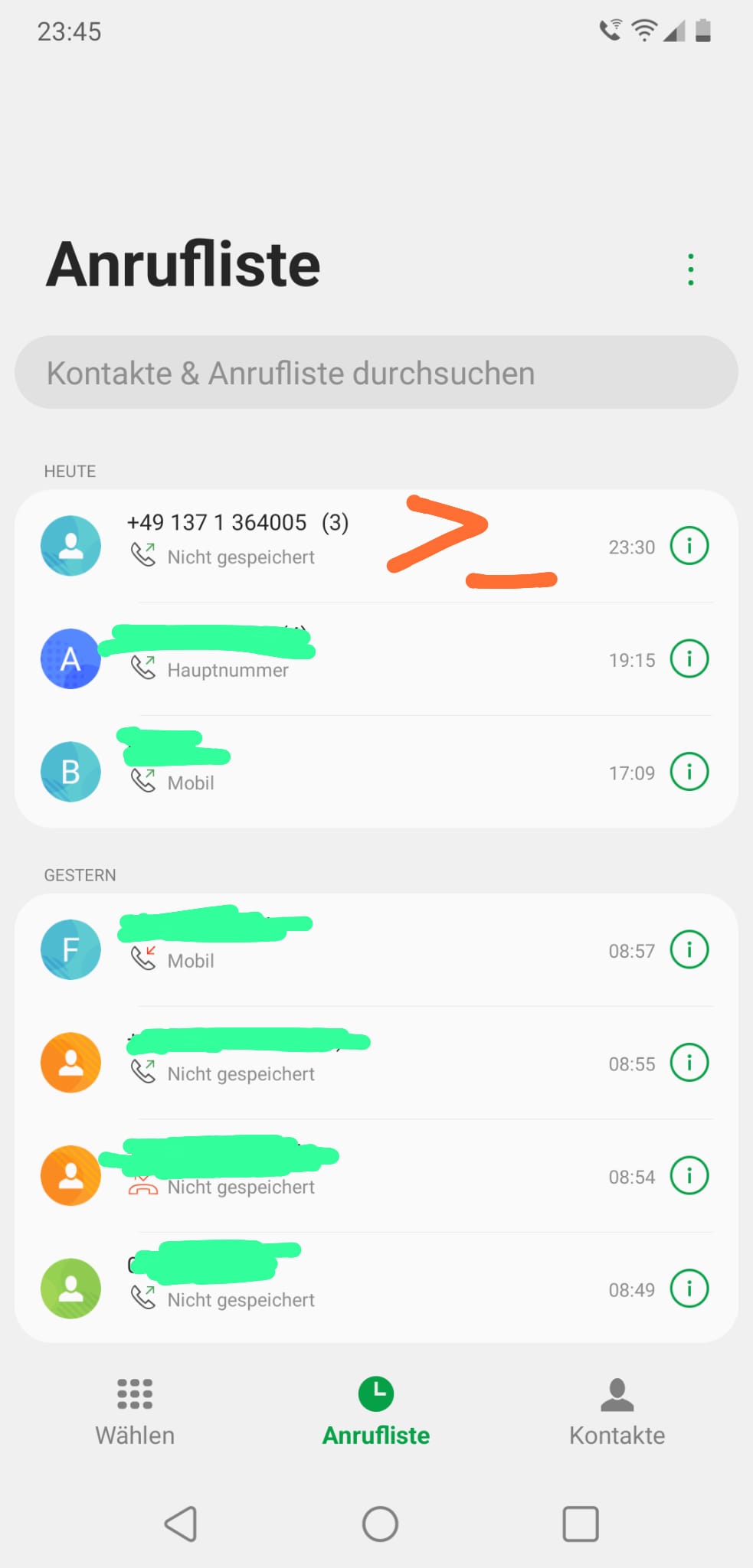Switch to the Kontakte tab
This screenshot has height=1568, width=753.
pos(617,1410)
